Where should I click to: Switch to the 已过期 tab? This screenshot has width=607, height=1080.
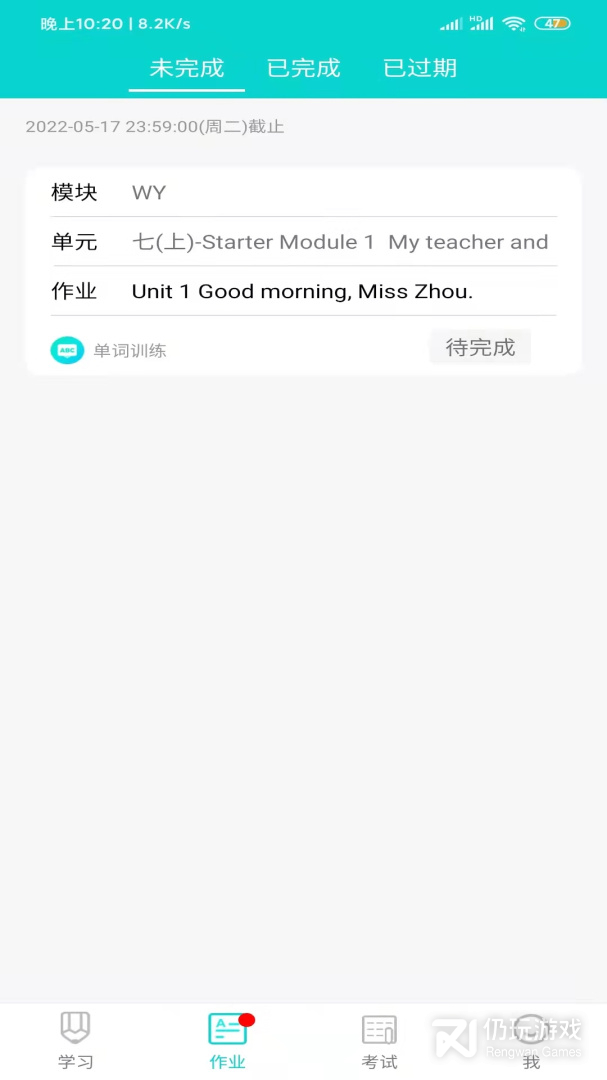pos(420,68)
